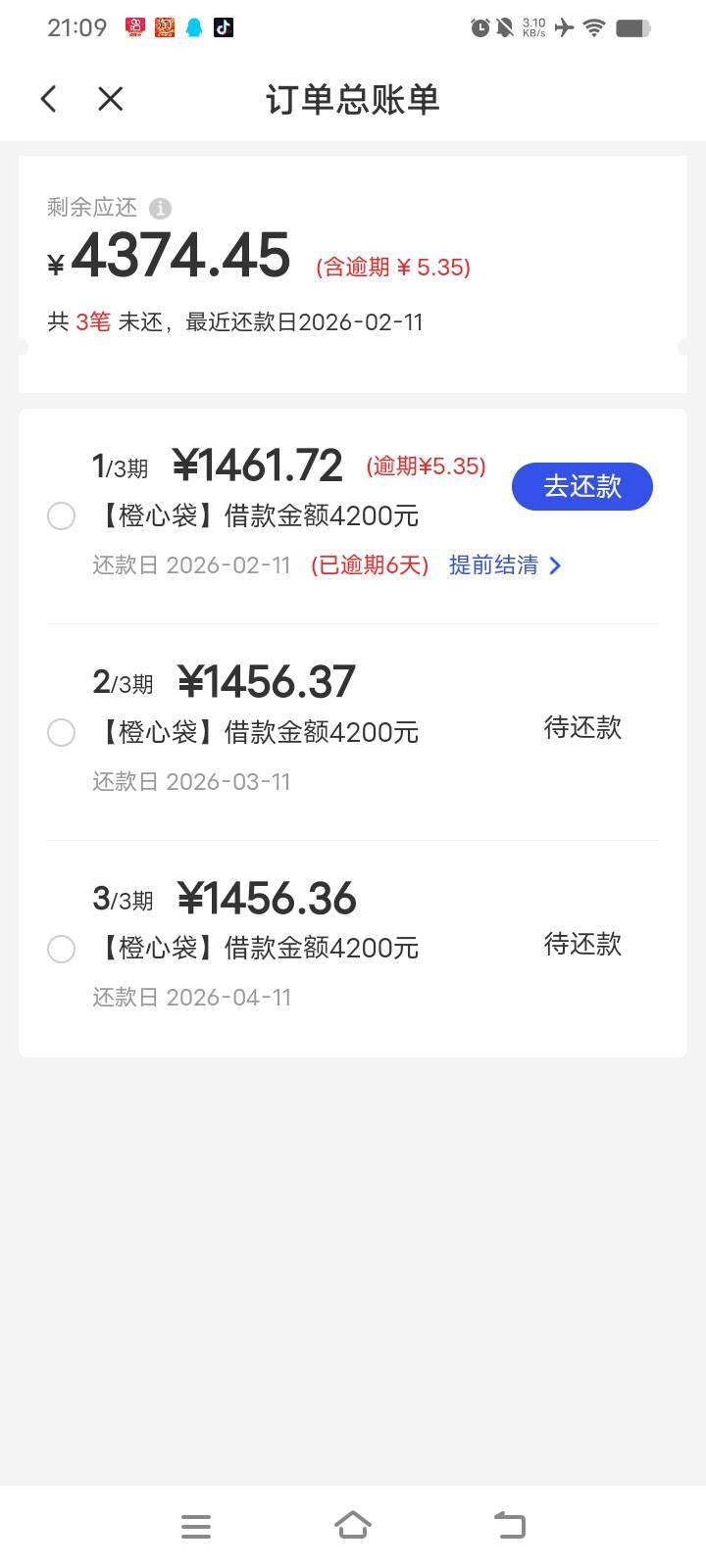The height and width of the screenshot is (1568, 706).
Task: Select the 2/3期 installment of ¥1456.37
Action: (x=61, y=732)
